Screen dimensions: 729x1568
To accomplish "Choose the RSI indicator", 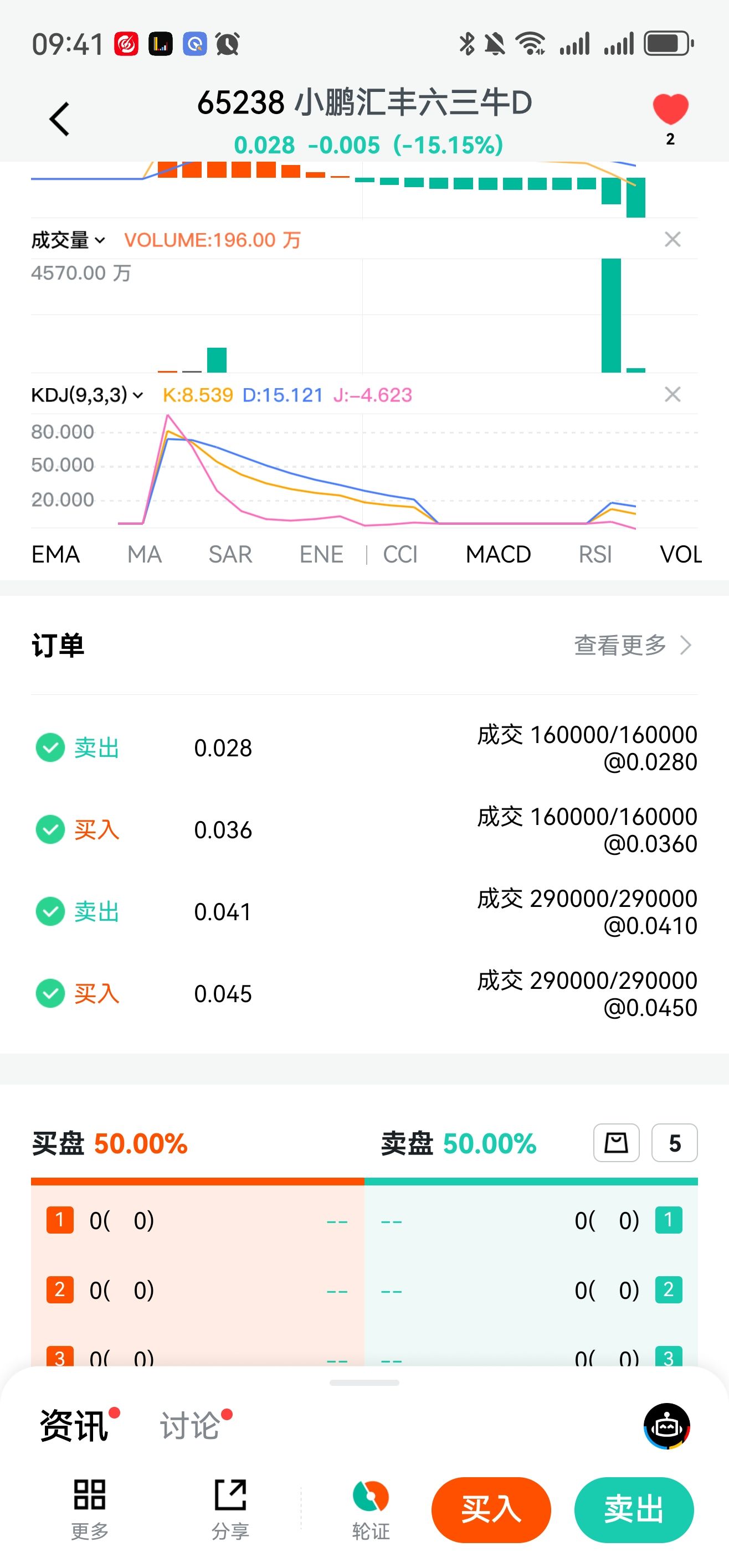I will pos(595,555).
